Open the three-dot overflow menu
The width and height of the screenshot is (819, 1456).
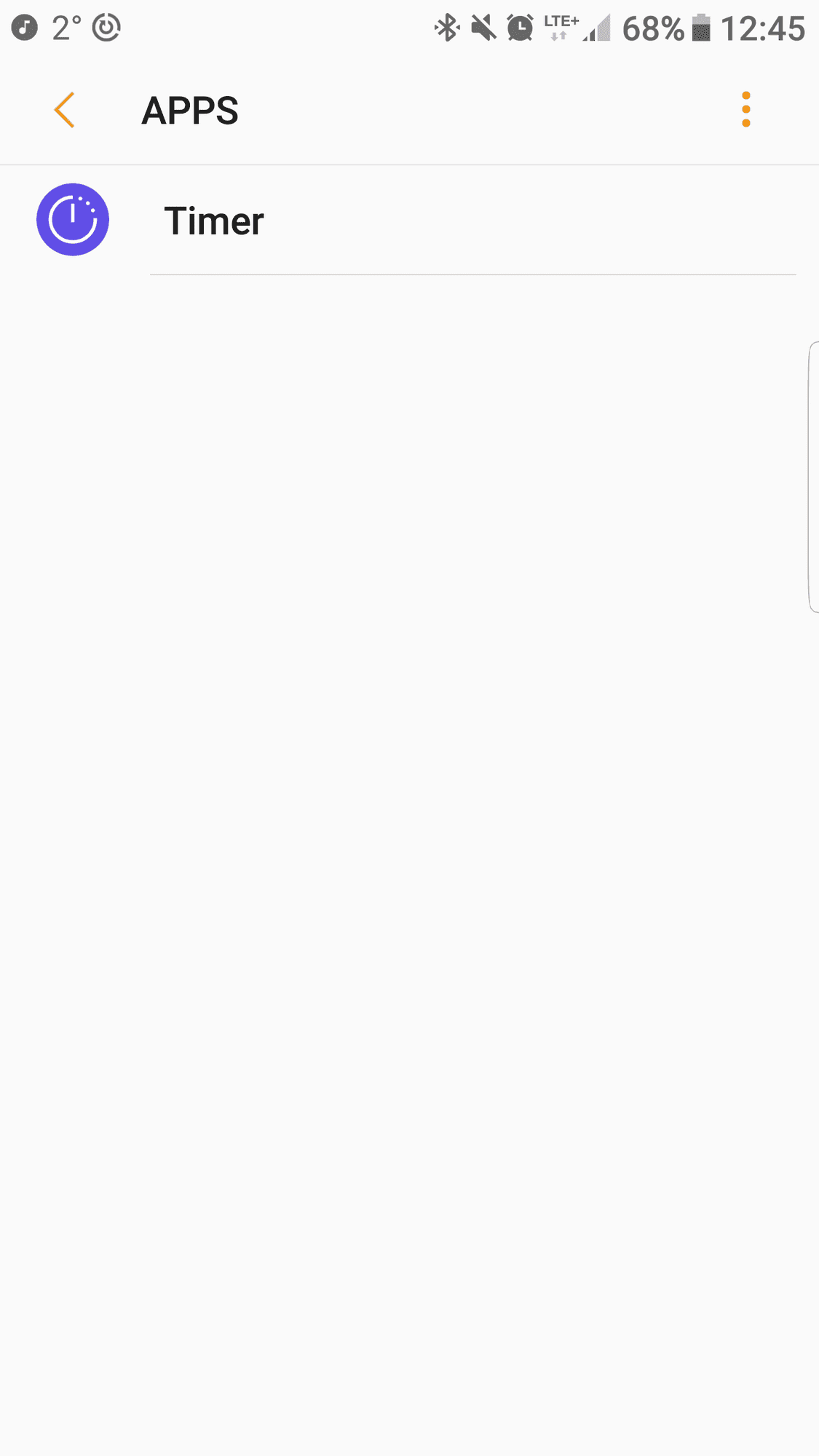click(x=745, y=110)
